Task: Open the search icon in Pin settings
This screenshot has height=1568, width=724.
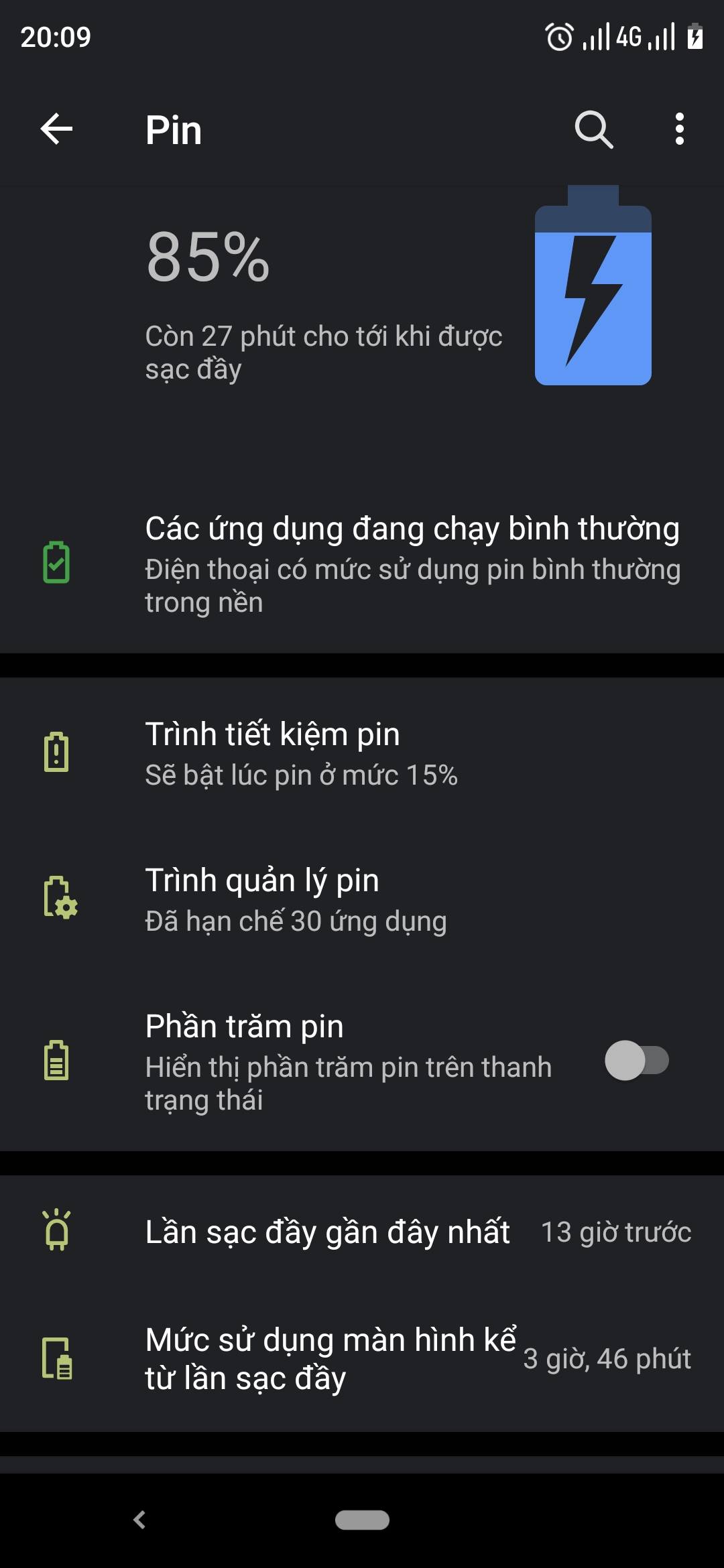Action: tap(593, 129)
